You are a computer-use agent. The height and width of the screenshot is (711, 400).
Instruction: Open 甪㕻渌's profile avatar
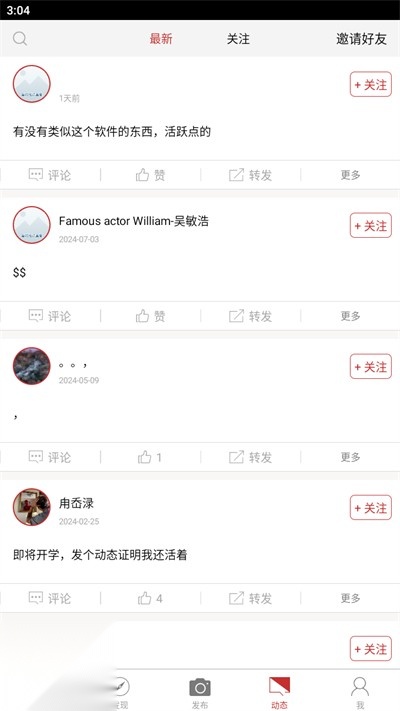[x=32, y=507]
